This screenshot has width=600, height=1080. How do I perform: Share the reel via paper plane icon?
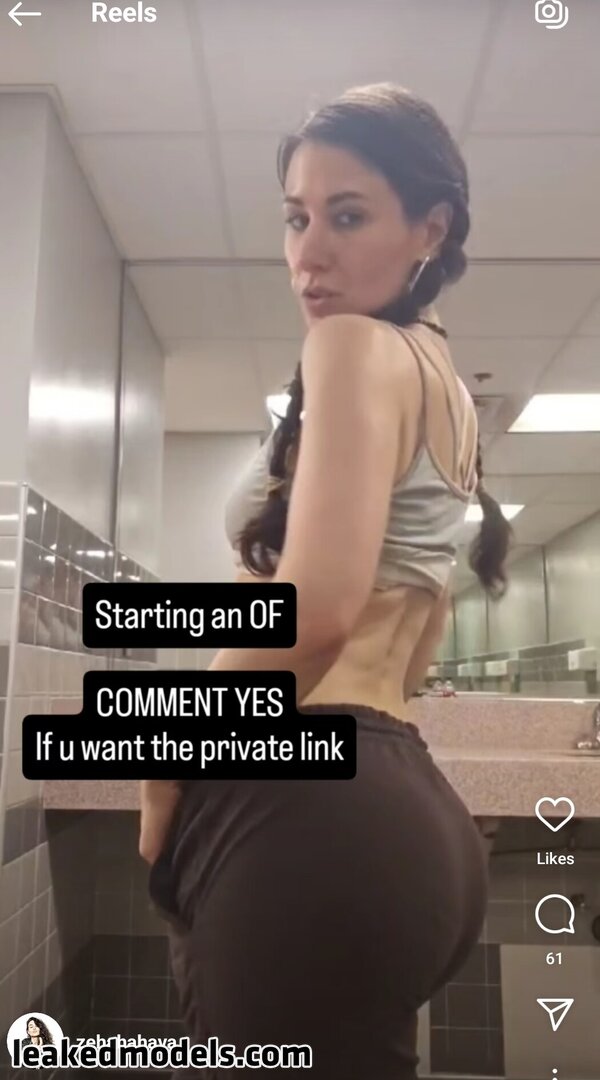click(x=554, y=1013)
